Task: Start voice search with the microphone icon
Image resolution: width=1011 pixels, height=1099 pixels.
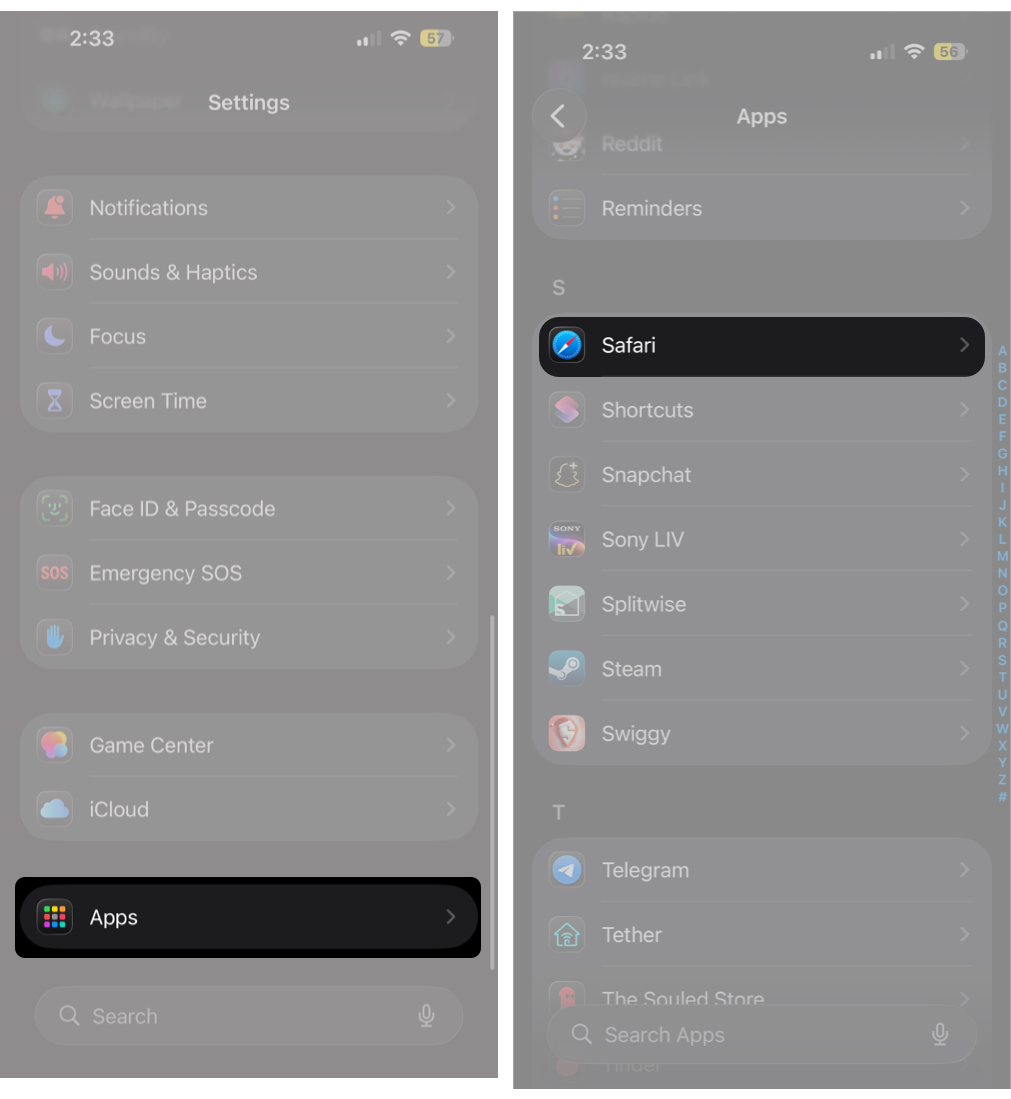Action: tap(940, 1035)
